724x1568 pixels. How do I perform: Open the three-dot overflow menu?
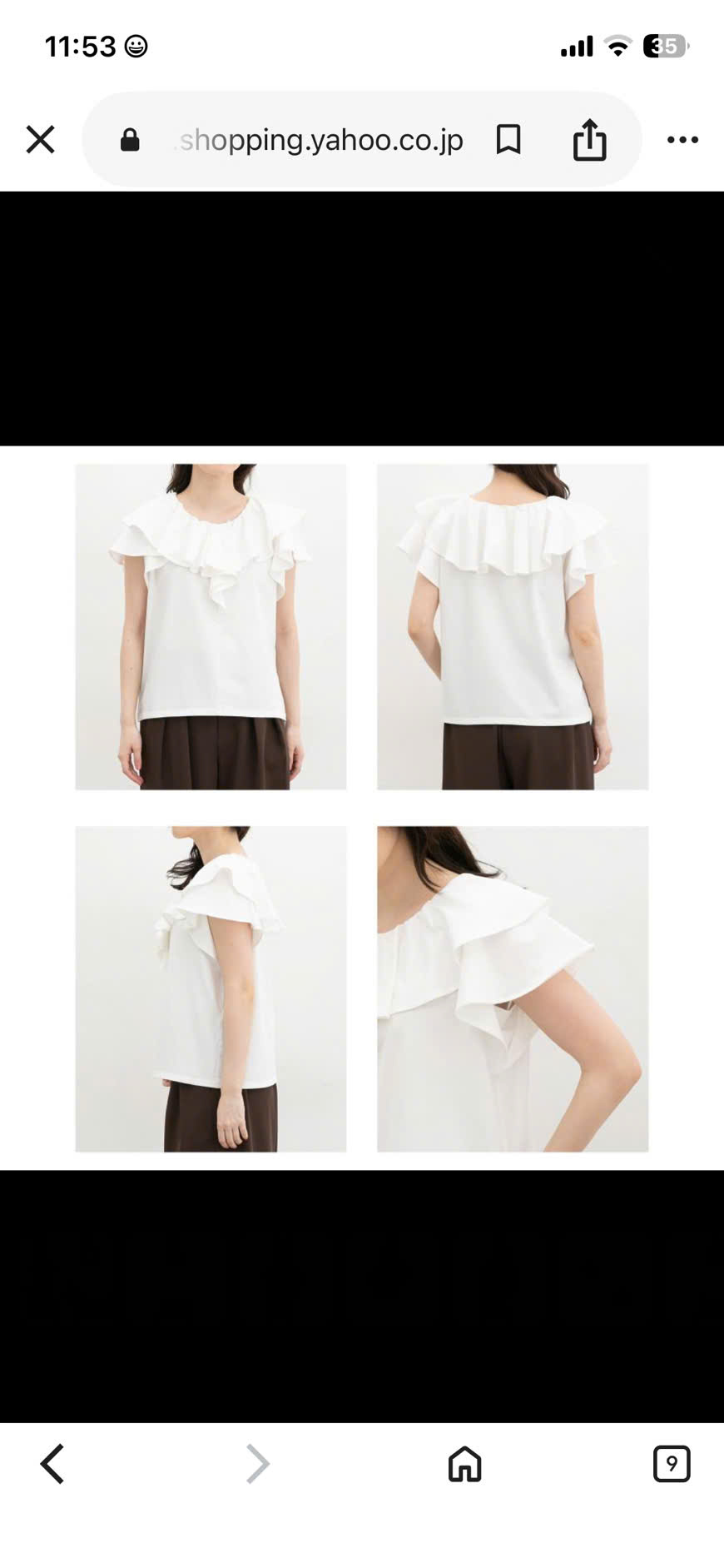click(x=682, y=140)
